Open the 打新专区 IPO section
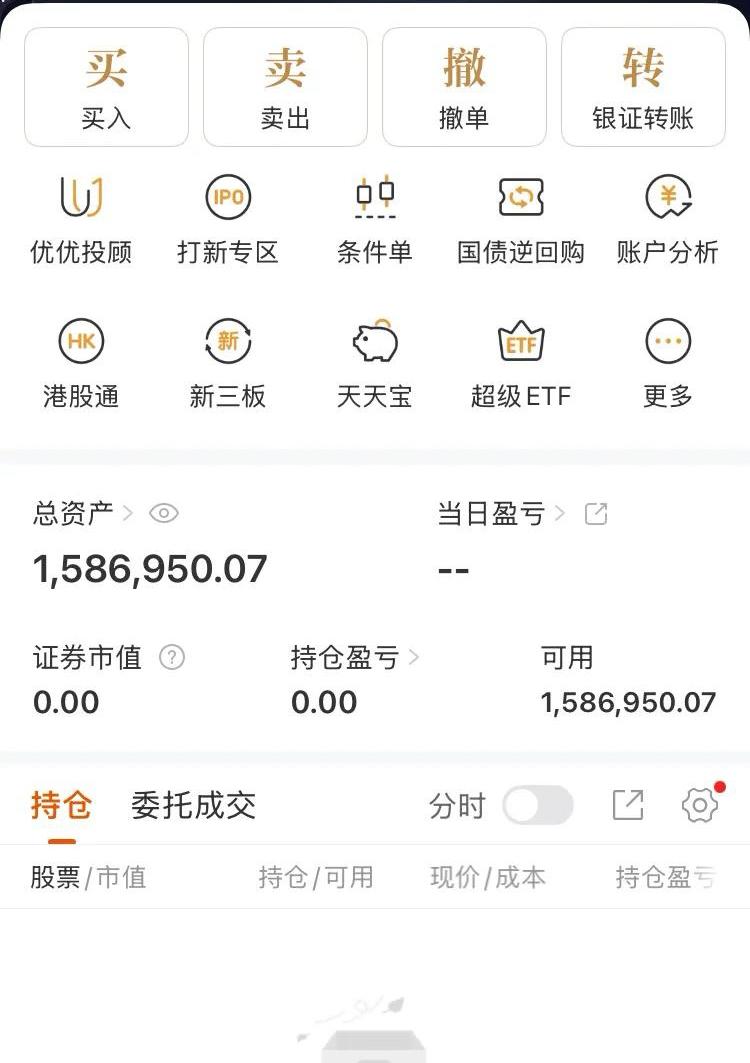 [x=228, y=218]
